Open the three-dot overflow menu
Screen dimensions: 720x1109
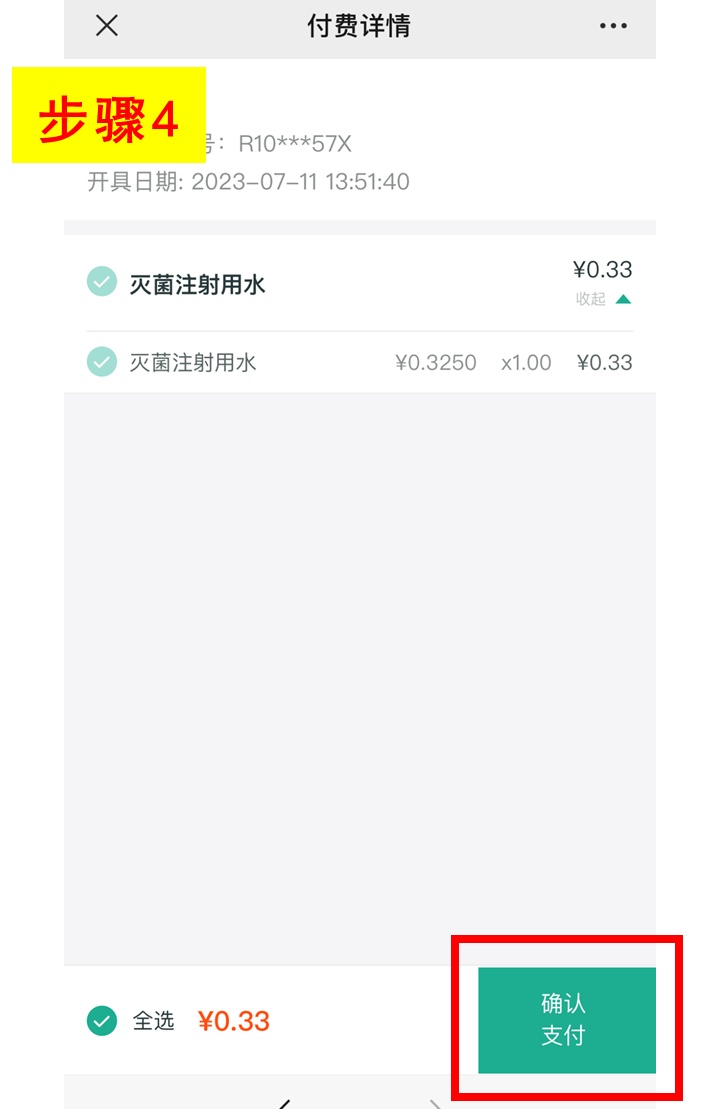tap(613, 26)
